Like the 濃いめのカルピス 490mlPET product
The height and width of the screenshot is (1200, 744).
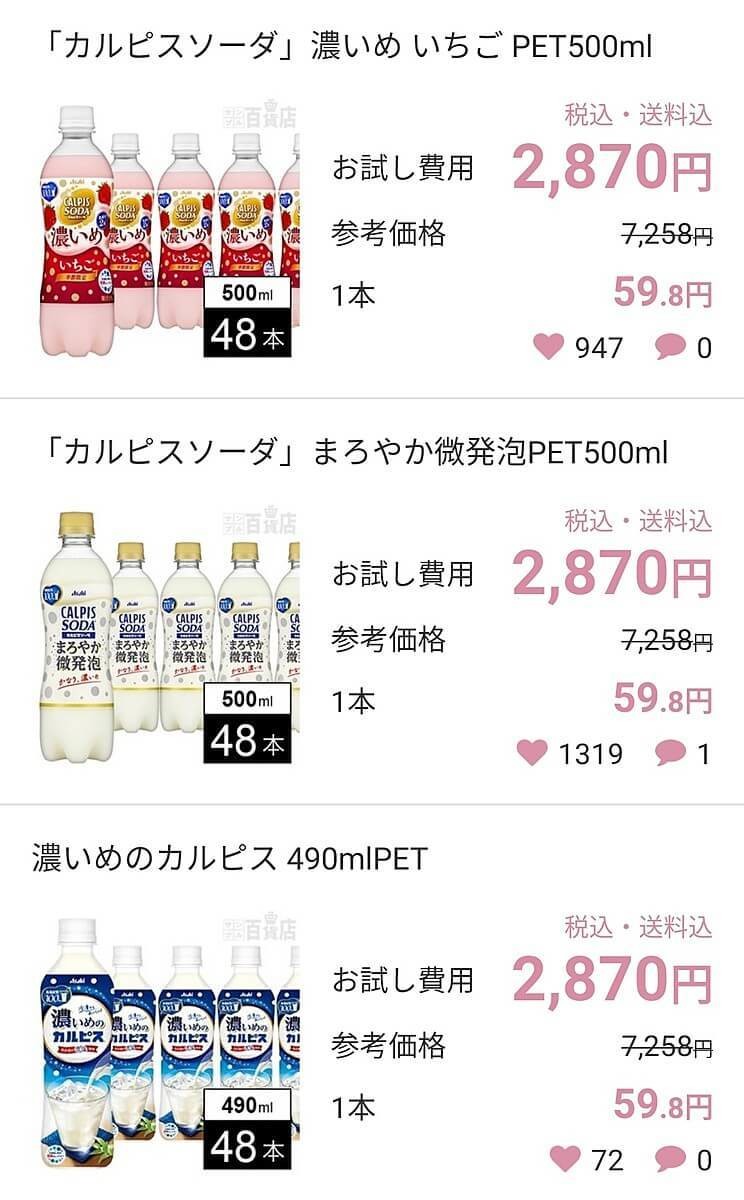pos(565,1158)
